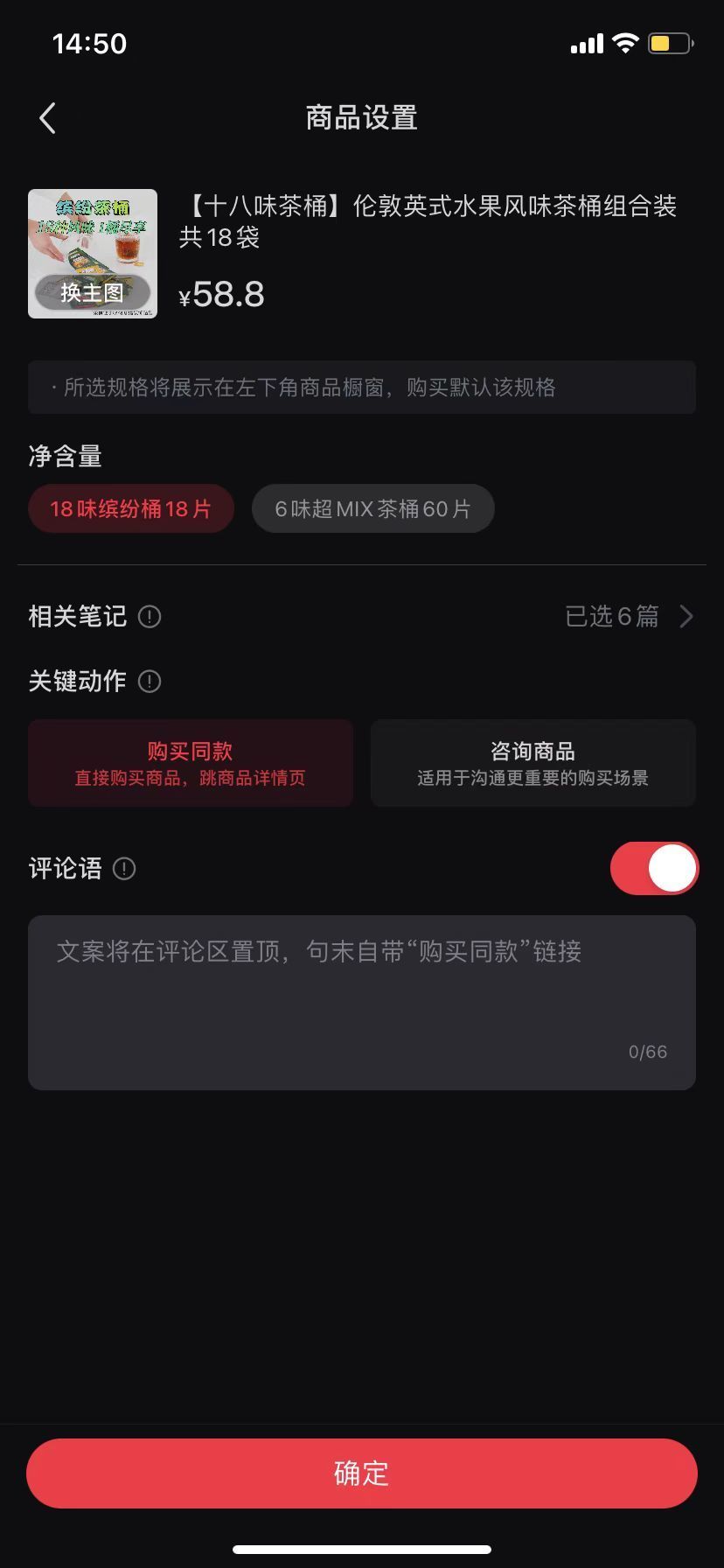Select the 购买同款 key action
This screenshot has width=724, height=1568.
click(x=191, y=763)
